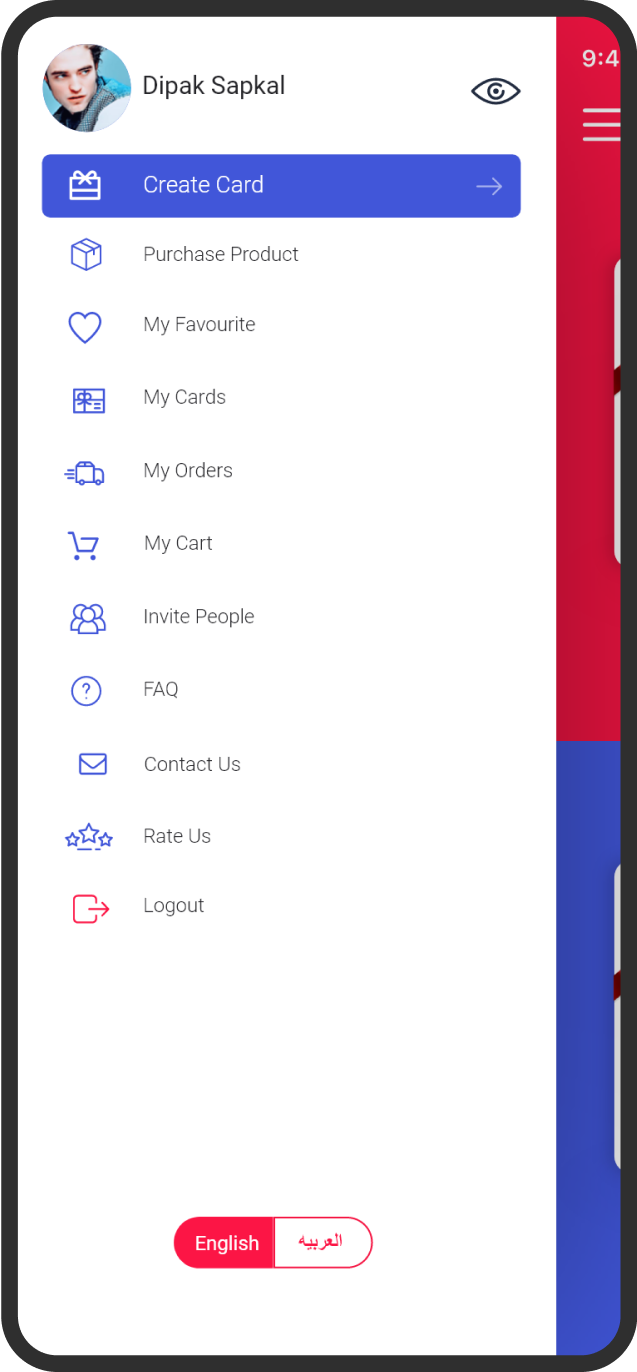The image size is (637, 1372).
Task: Open Contact Us
Action: click(x=281, y=765)
